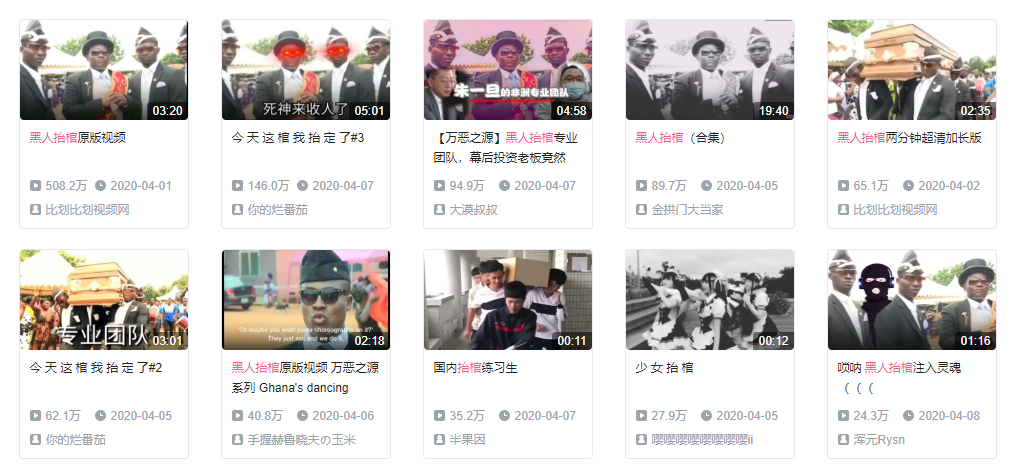Play the 国内抬棺练习生 video
This screenshot has height=473, width=1012.
point(507,300)
